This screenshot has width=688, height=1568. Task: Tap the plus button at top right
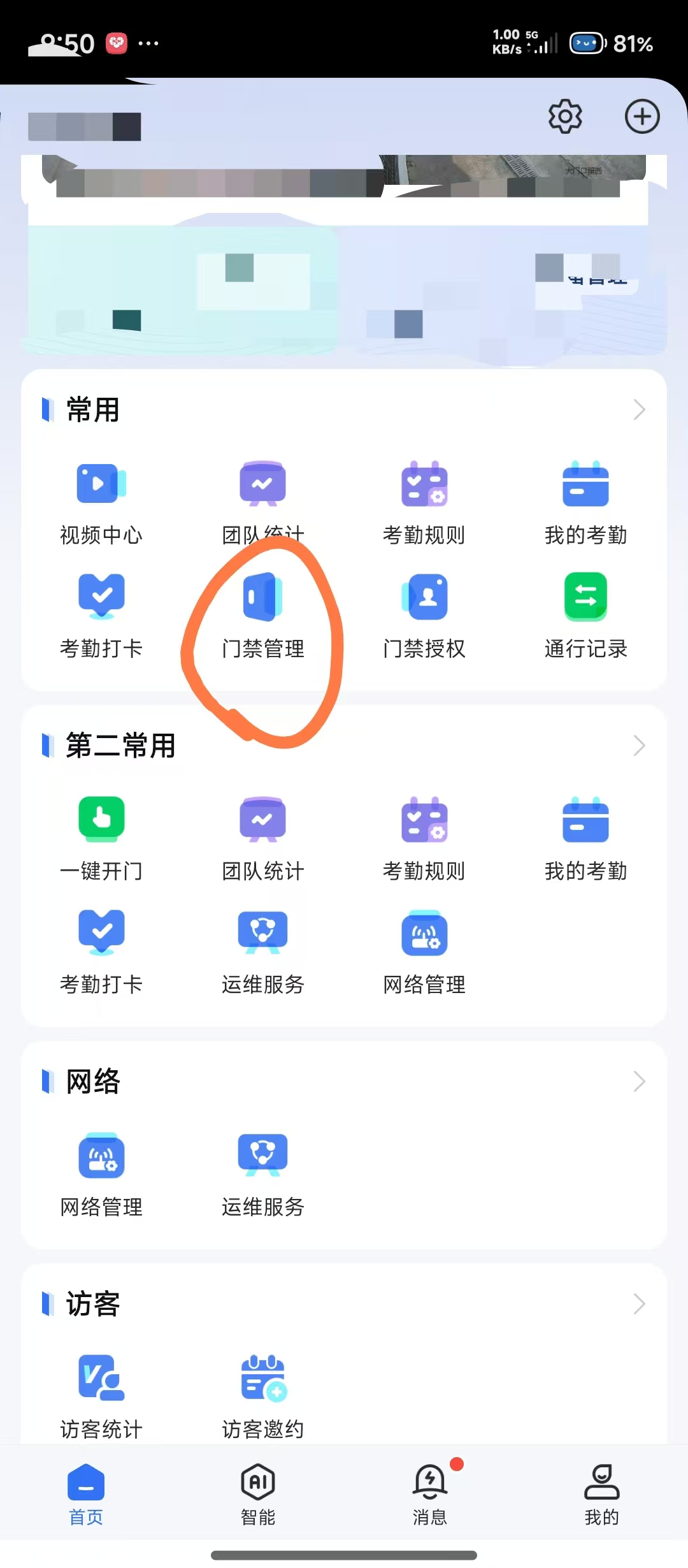pos(642,117)
